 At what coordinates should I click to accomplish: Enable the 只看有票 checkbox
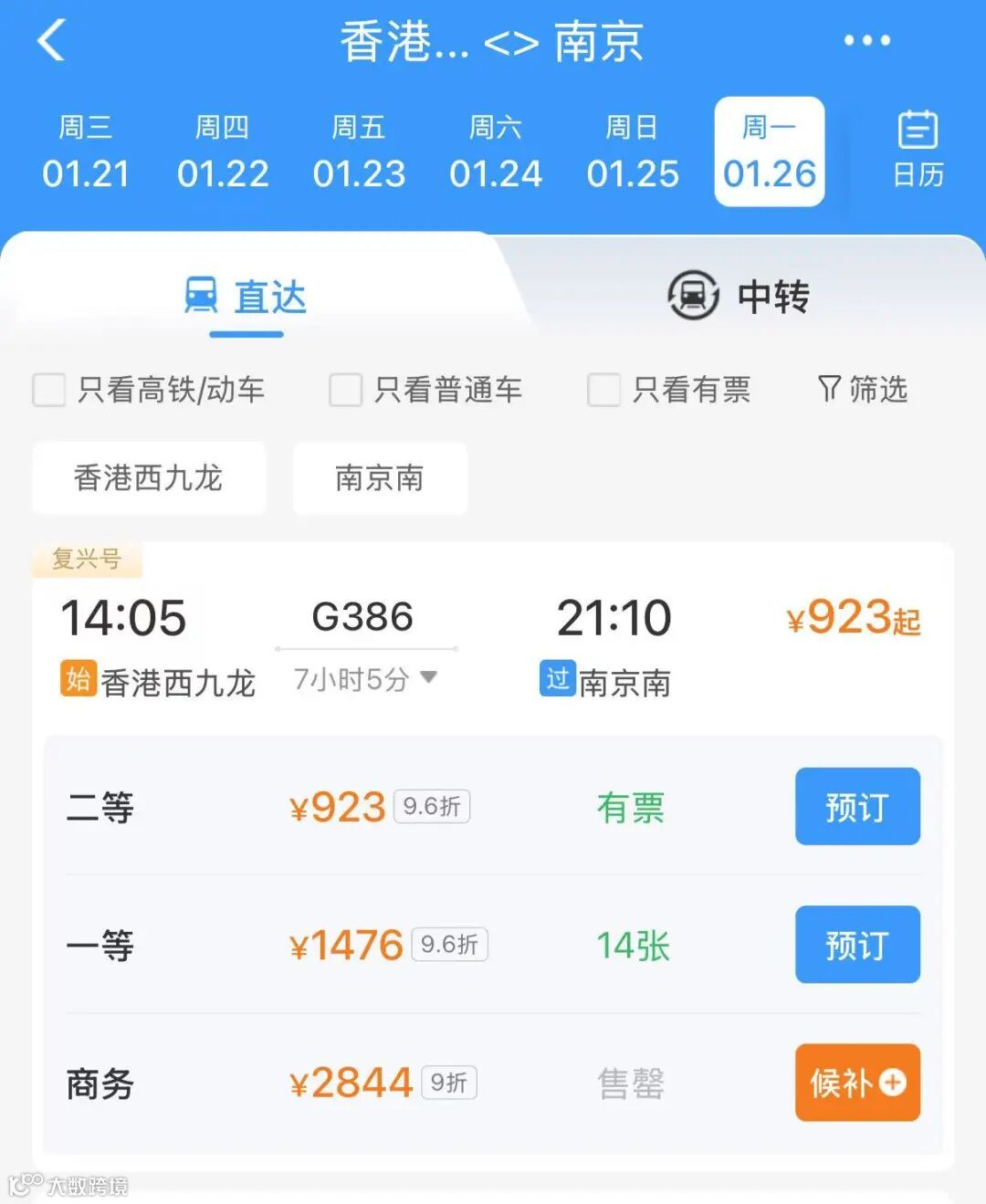click(x=603, y=391)
